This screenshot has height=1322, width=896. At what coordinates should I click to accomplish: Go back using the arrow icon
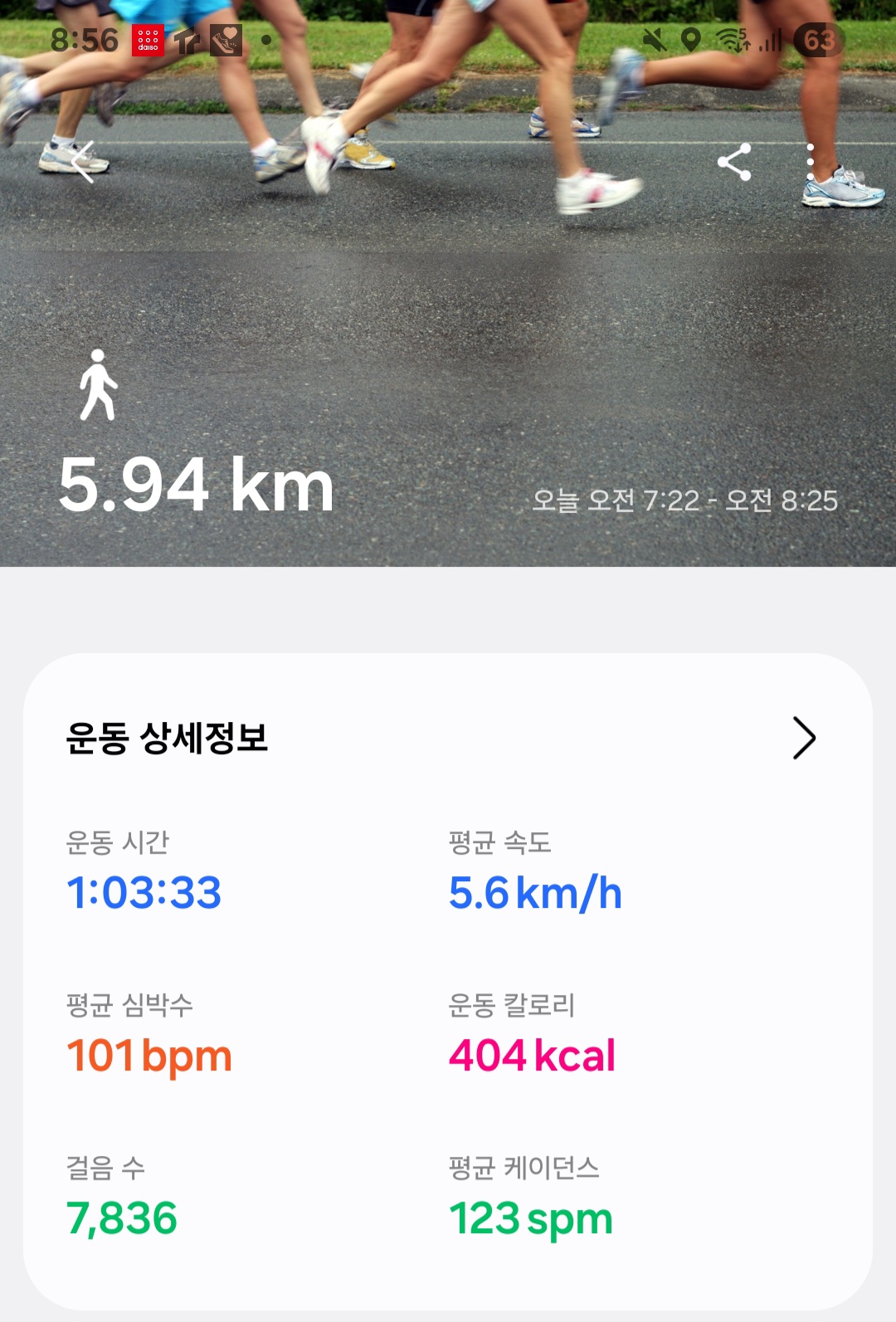pyautogui.click(x=83, y=161)
